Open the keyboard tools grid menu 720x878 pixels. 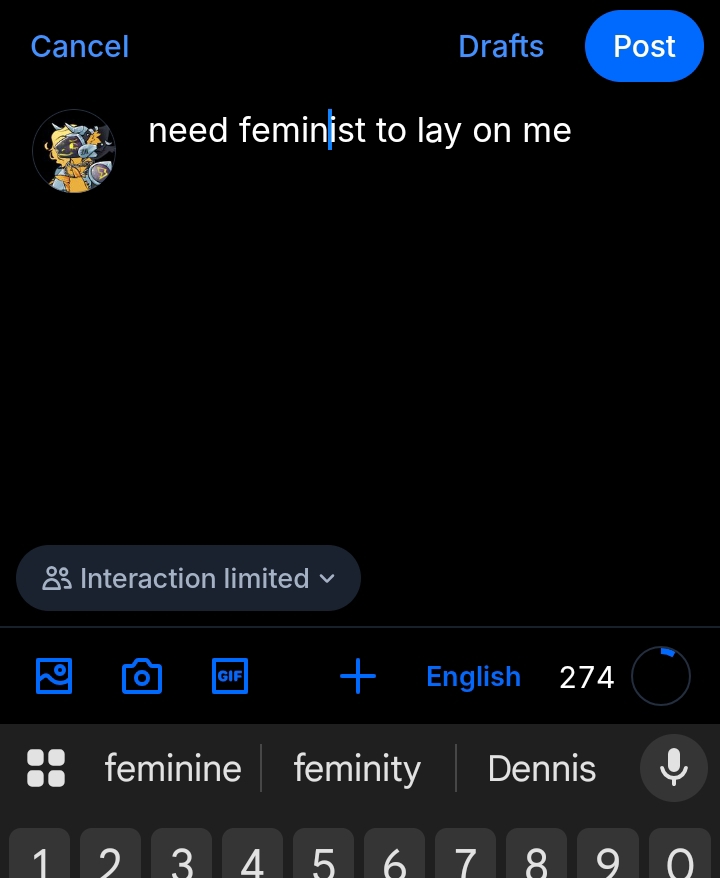46,768
